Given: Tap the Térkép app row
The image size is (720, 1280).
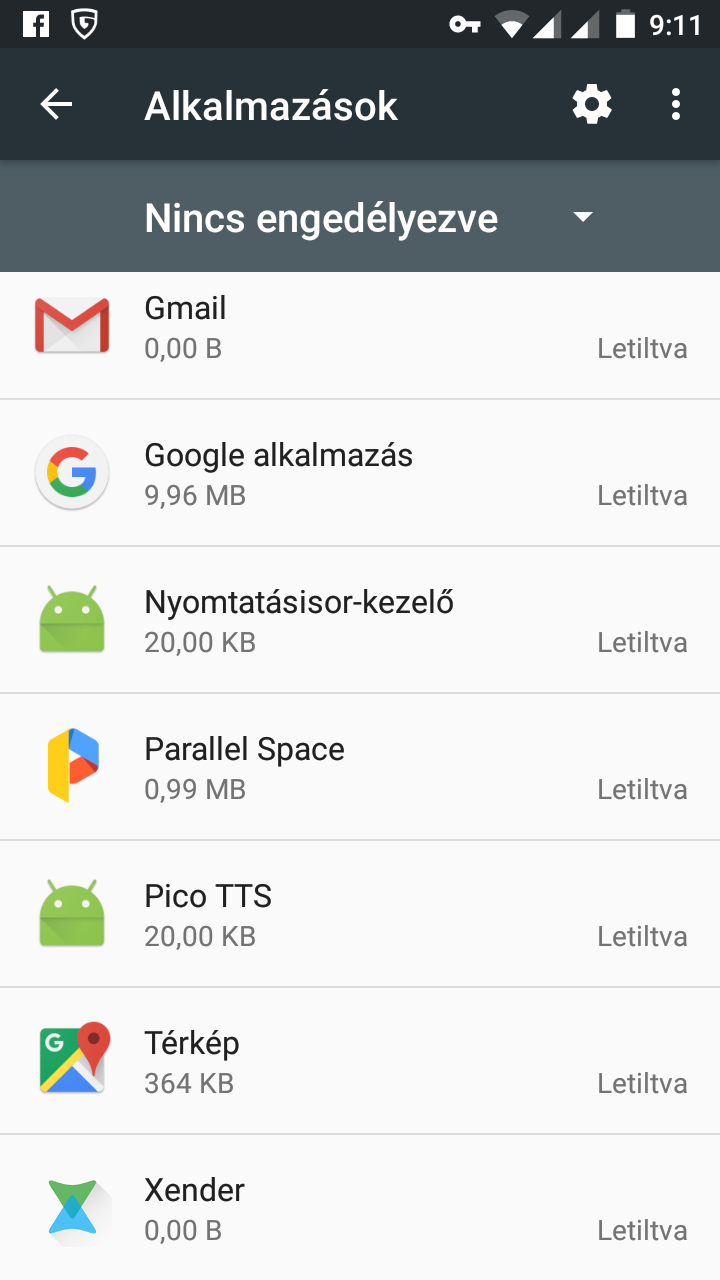Looking at the screenshot, I should pyautogui.click(x=360, y=1062).
